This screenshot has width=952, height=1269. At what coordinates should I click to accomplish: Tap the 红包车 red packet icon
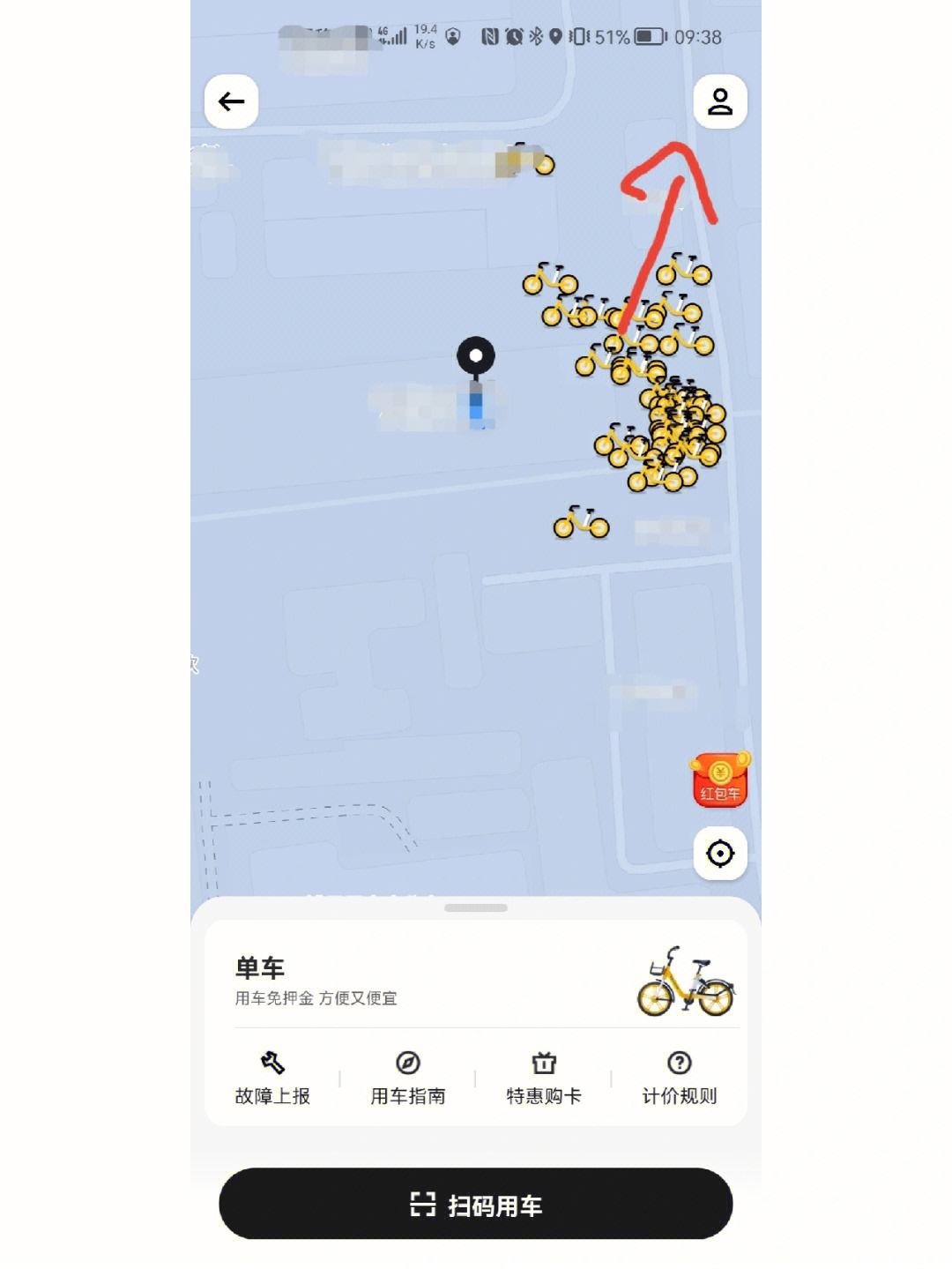(720, 780)
